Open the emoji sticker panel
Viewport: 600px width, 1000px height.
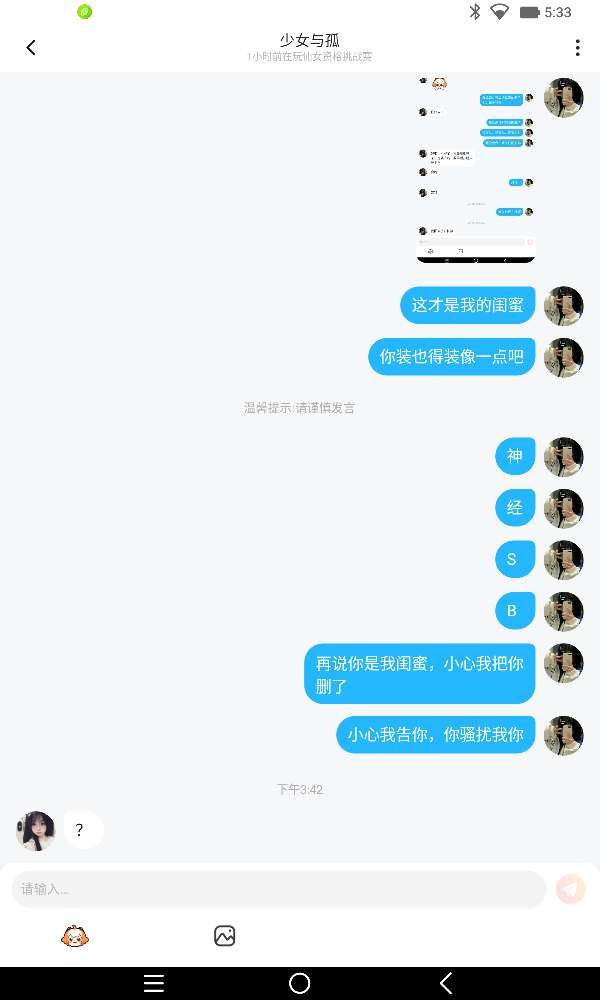coord(75,936)
